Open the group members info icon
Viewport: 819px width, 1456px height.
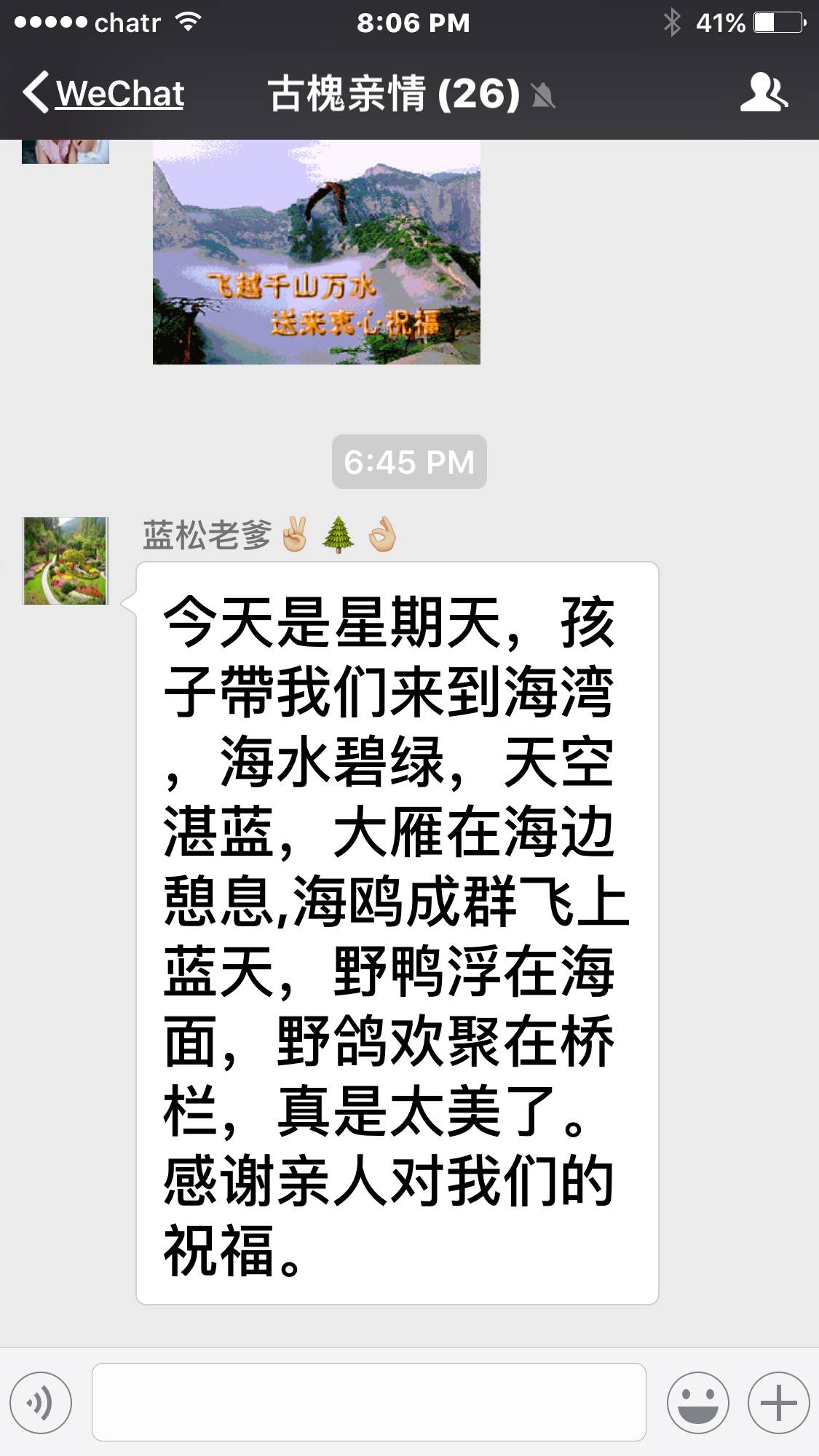(763, 93)
